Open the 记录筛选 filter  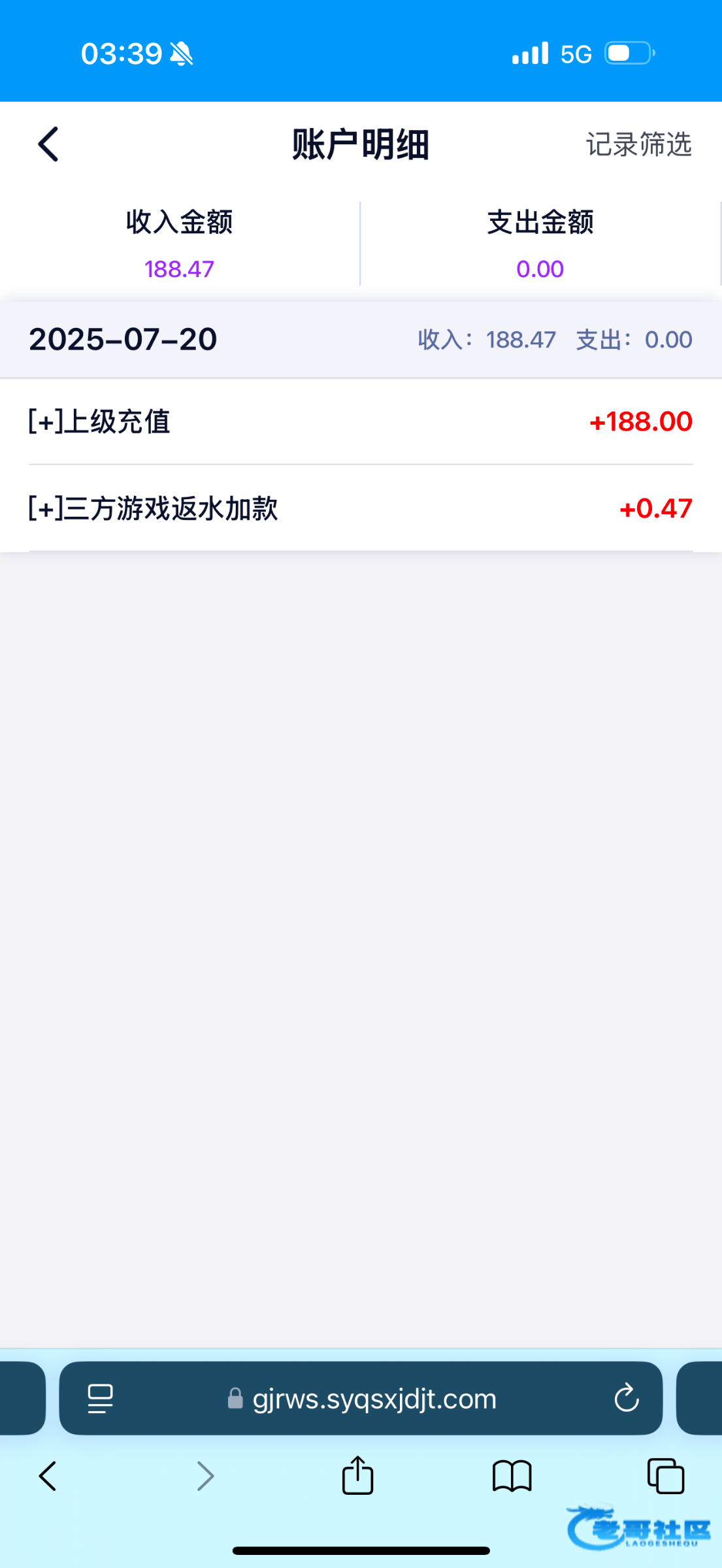(638, 144)
